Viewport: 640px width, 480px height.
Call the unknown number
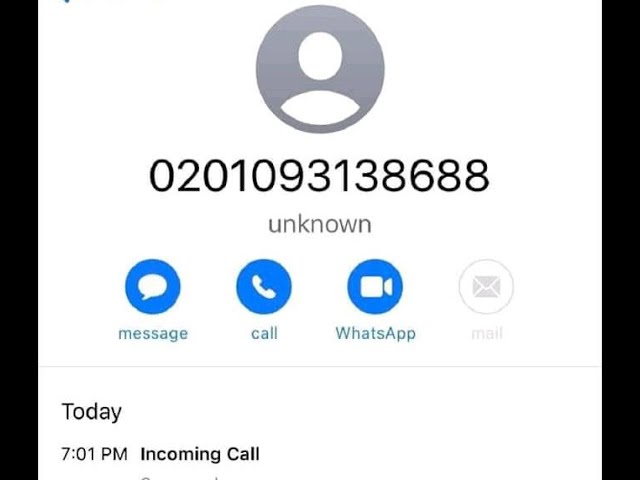pos(264,288)
